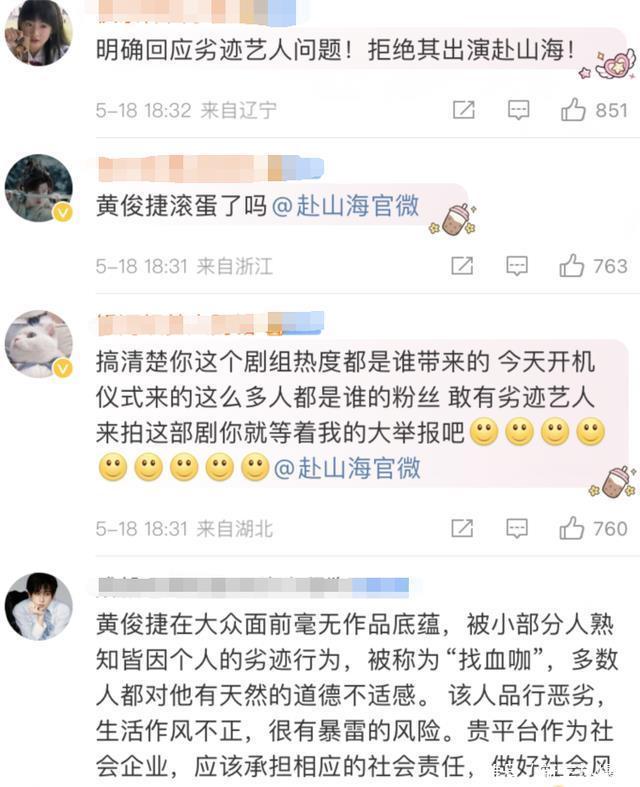Like the comment with 851 likes

(x=574, y=110)
